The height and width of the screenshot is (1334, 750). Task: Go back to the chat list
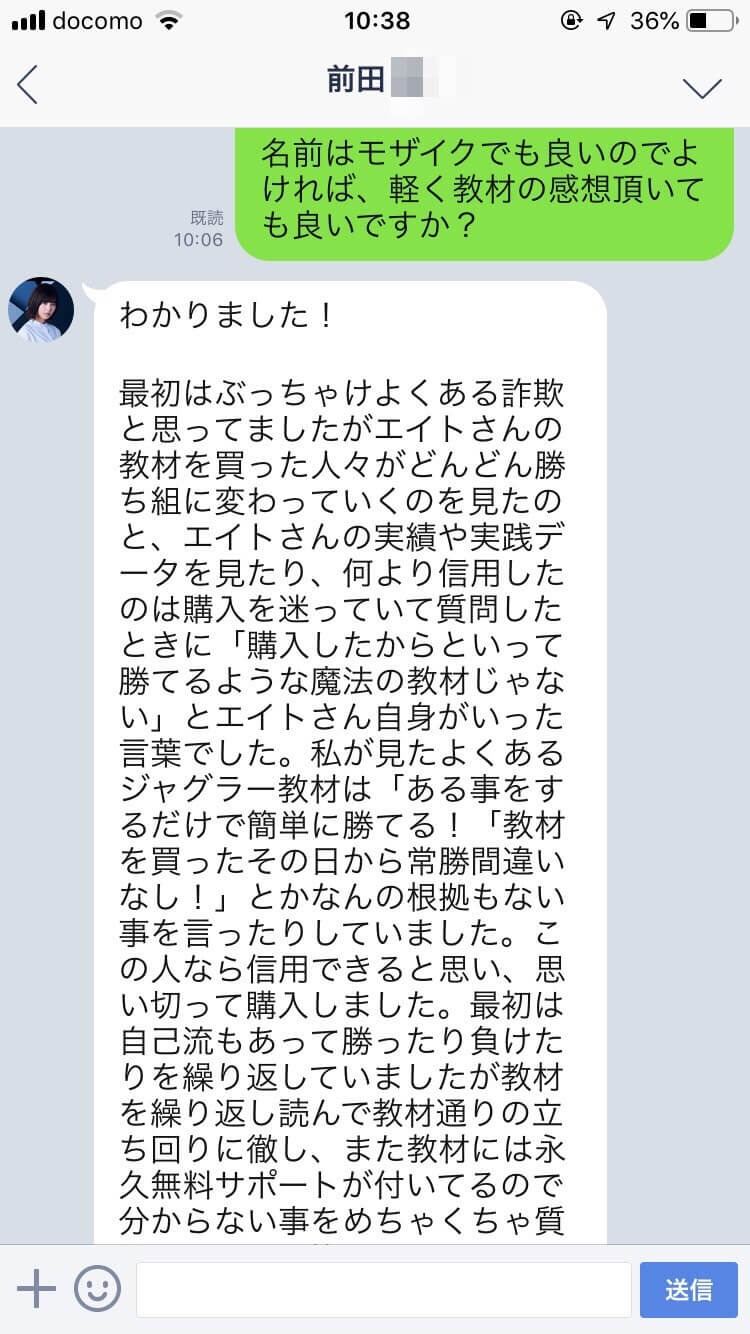pos(28,85)
